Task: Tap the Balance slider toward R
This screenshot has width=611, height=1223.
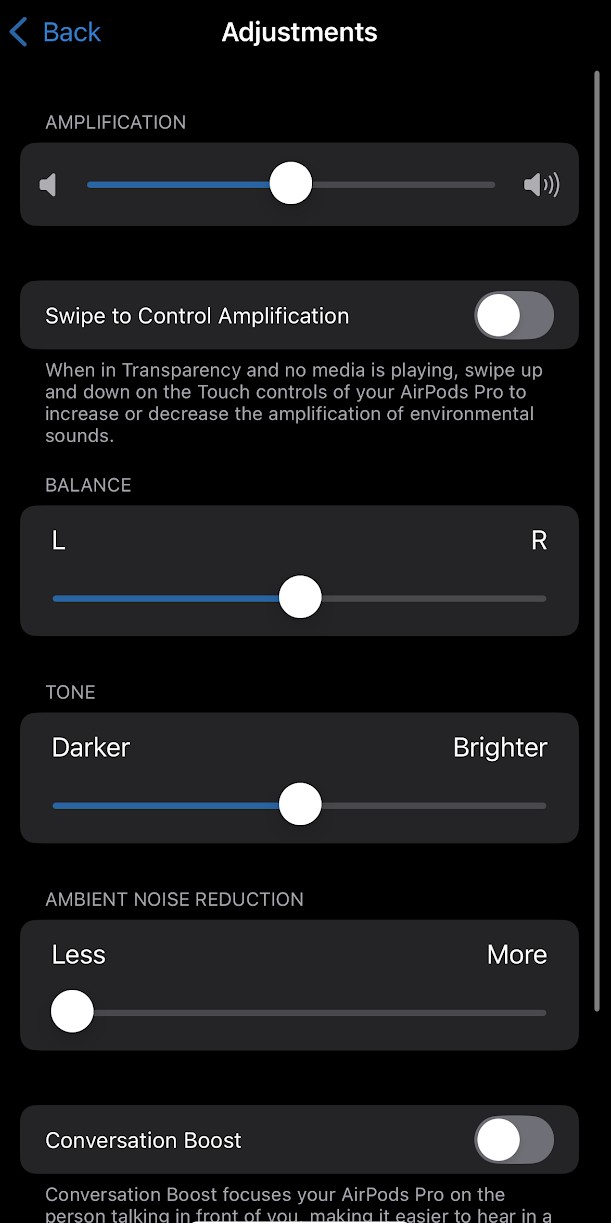Action: pos(450,598)
